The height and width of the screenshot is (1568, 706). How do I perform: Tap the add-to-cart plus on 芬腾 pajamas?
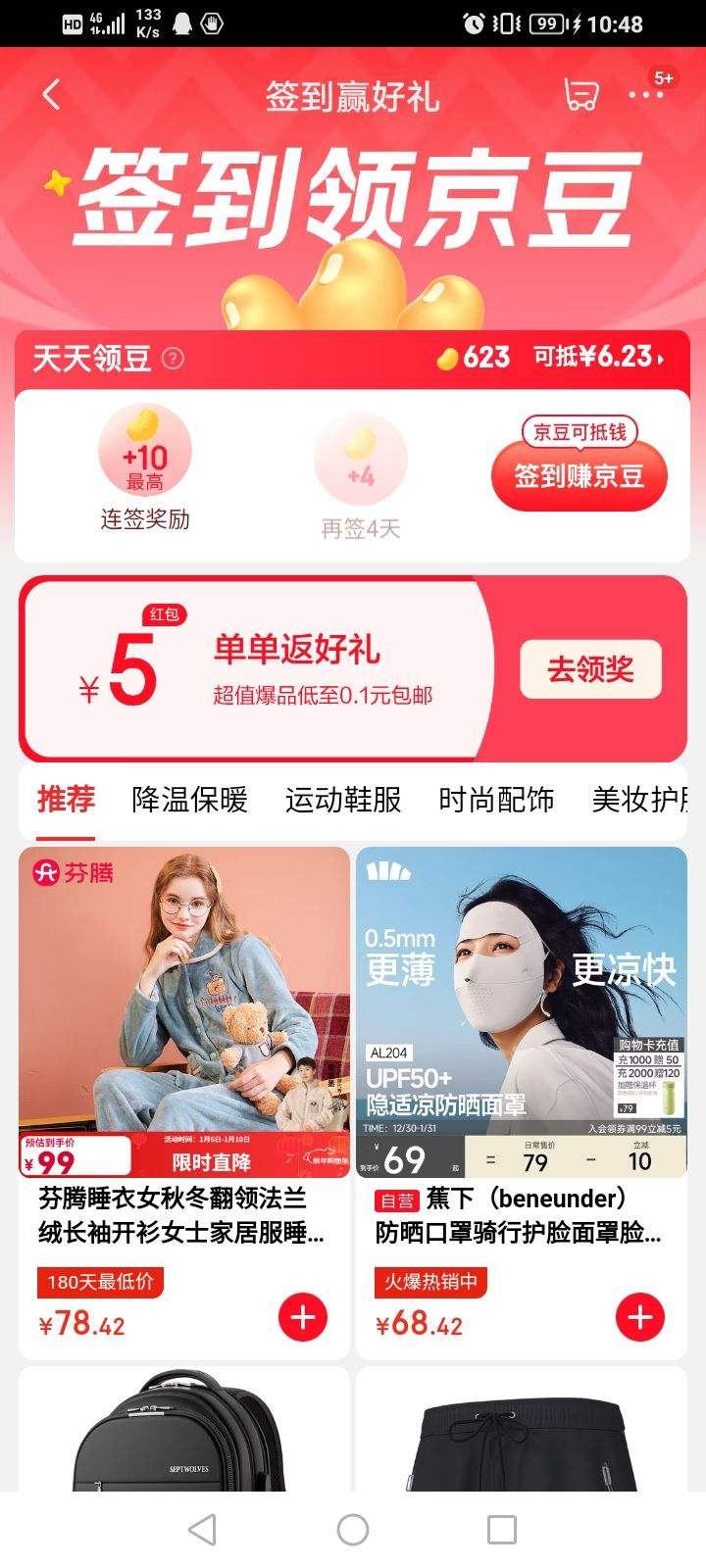coord(302,1318)
